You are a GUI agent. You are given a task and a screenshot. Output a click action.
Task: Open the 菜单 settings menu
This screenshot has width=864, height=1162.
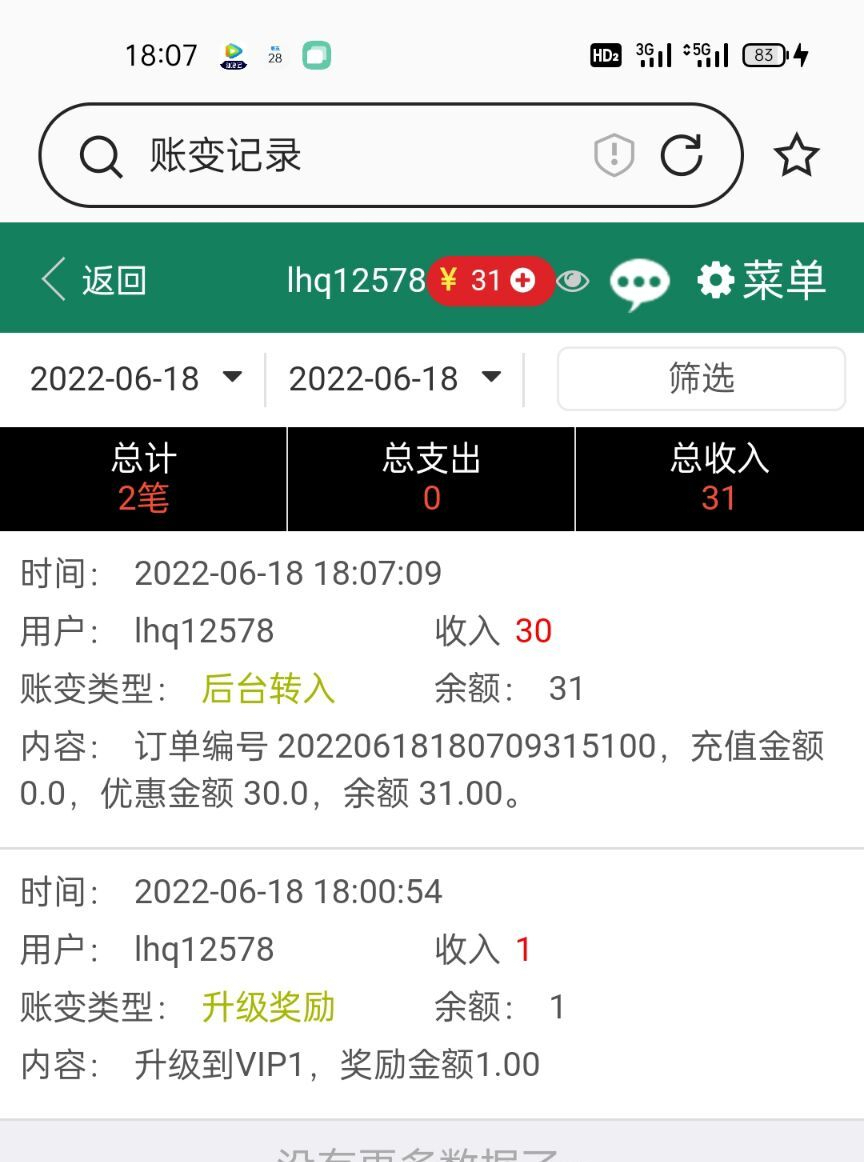[762, 280]
